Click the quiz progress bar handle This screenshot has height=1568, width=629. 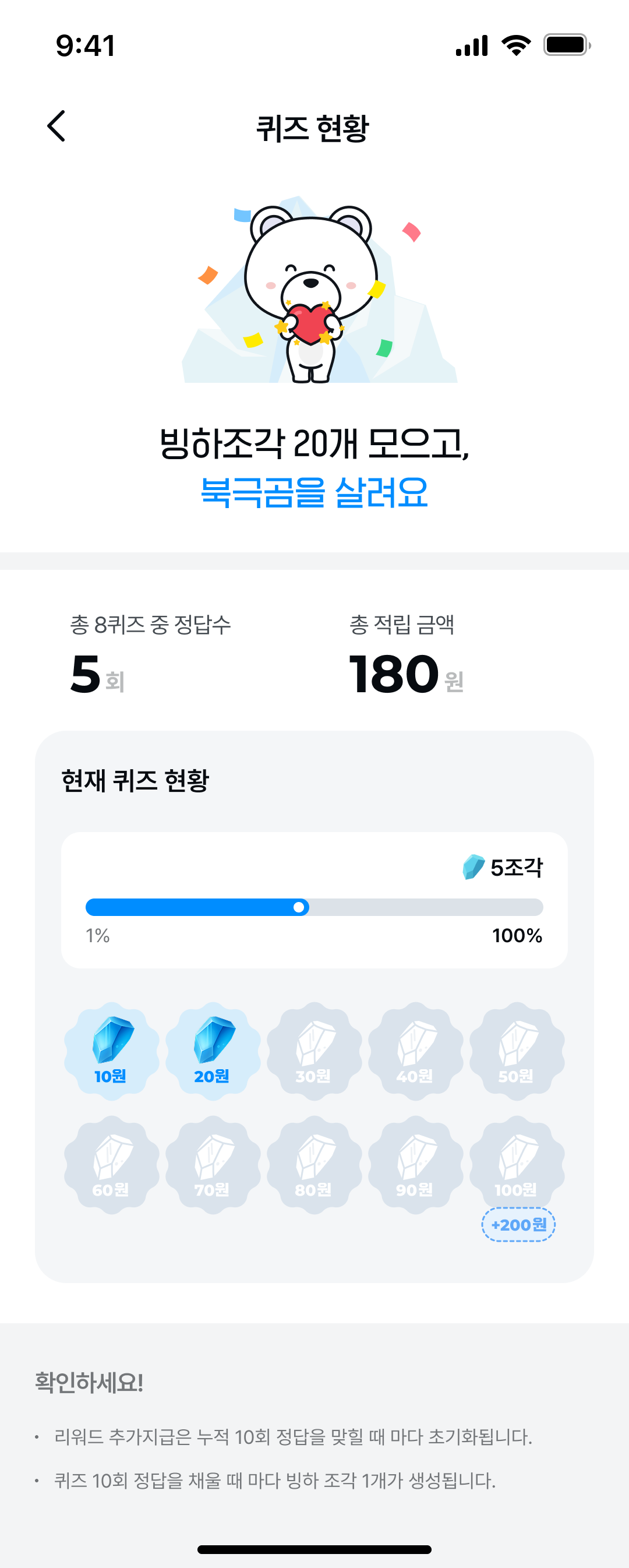(x=299, y=908)
